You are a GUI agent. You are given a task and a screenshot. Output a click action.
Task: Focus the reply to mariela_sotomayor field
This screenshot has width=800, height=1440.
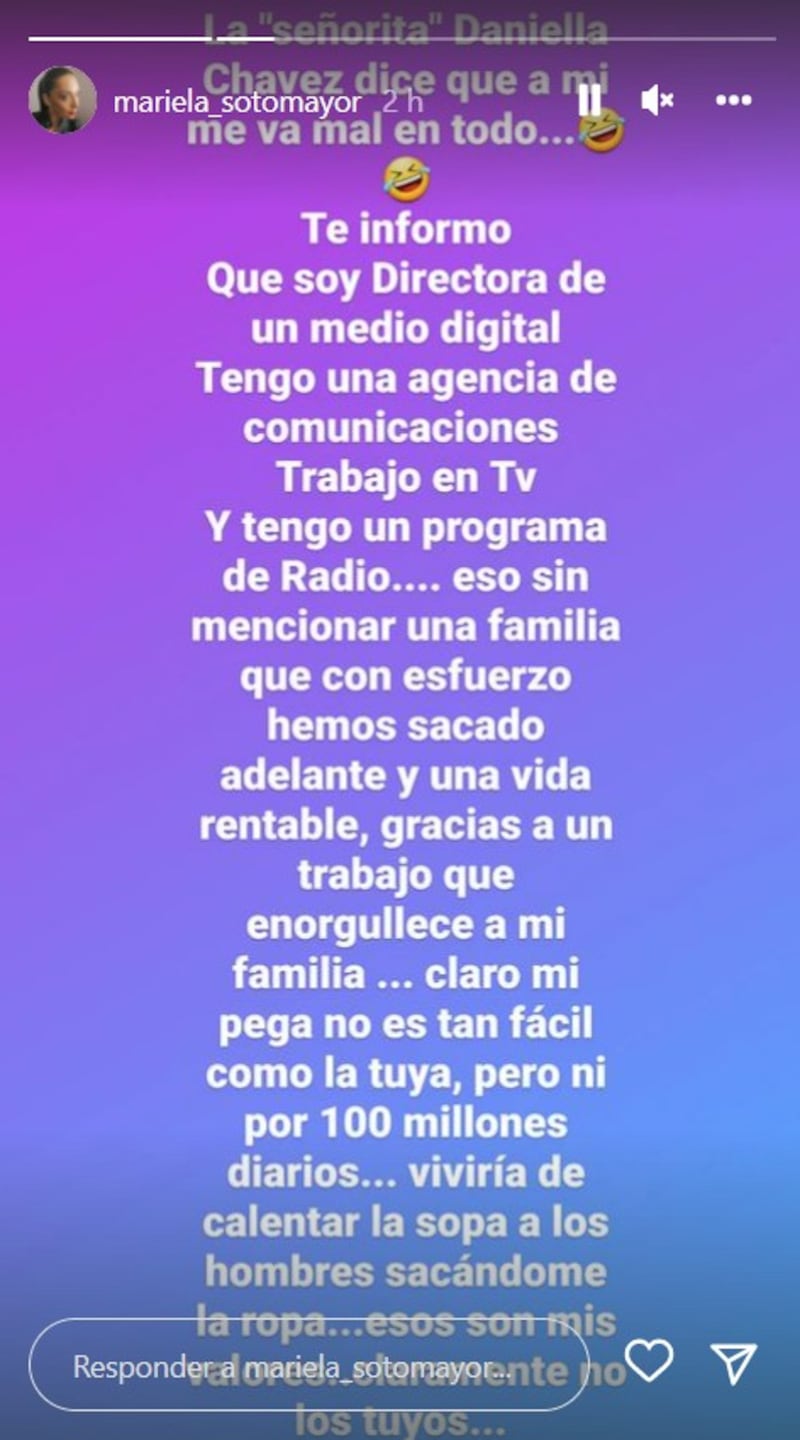point(309,1364)
